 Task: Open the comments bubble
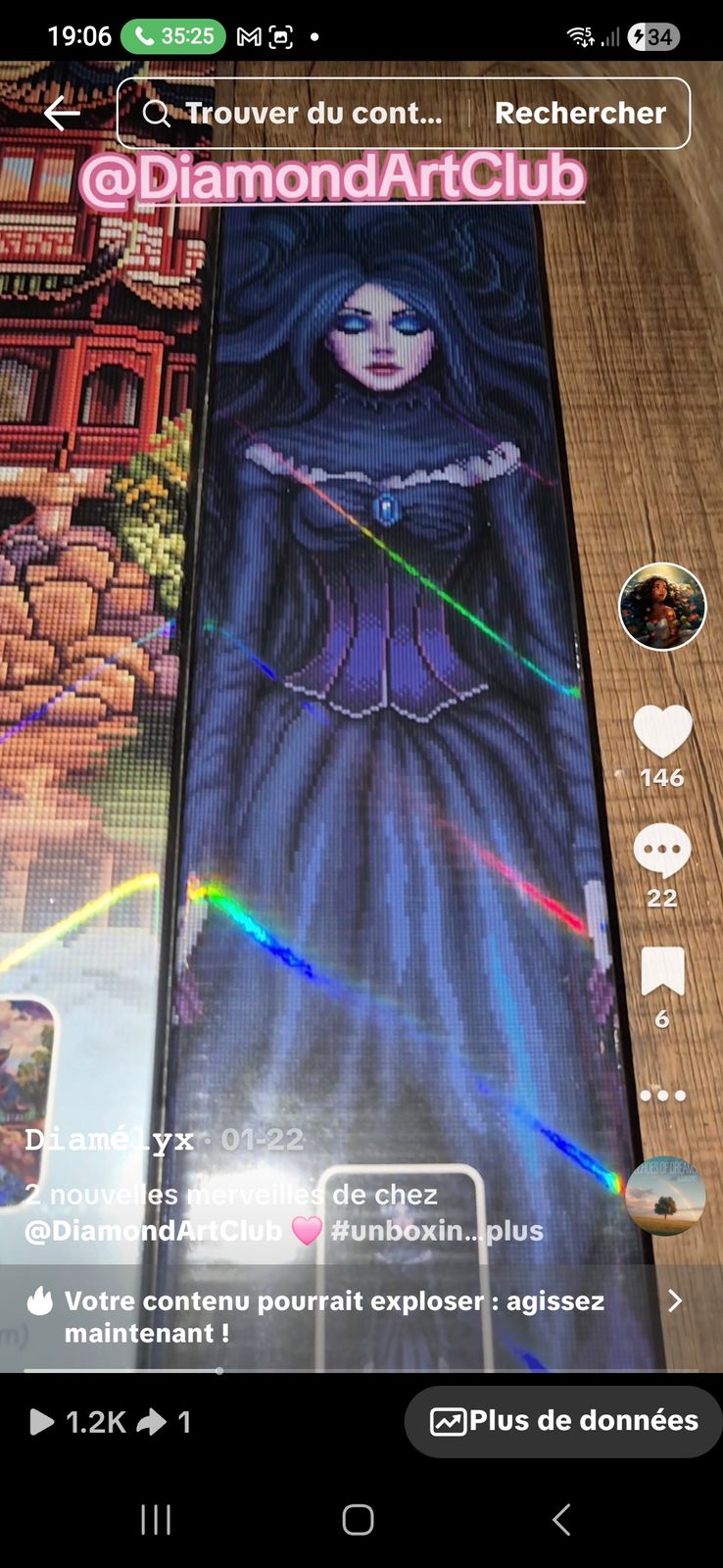click(662, 851)
